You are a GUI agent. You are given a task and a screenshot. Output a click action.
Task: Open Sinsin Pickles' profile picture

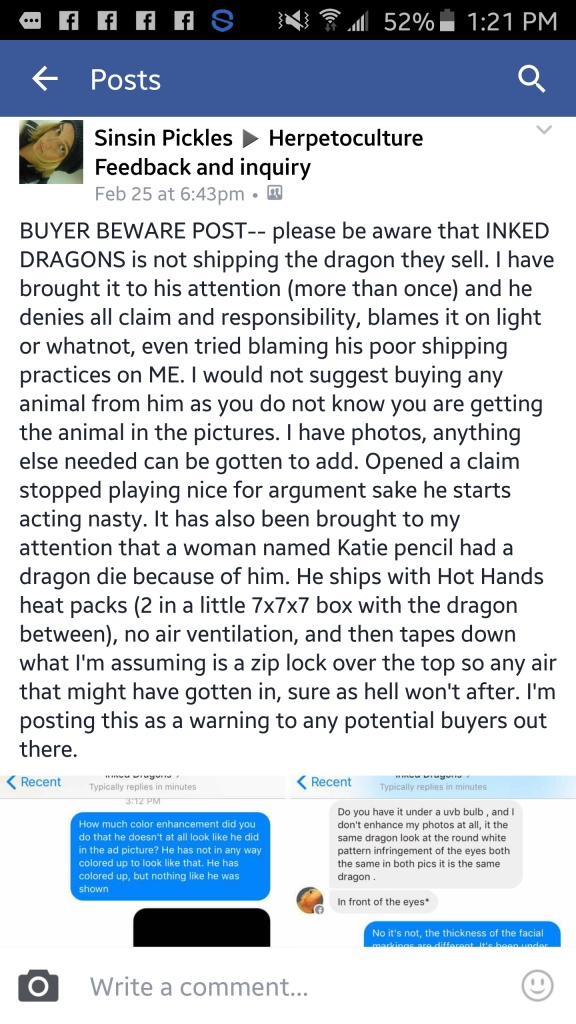pos(51,152)
